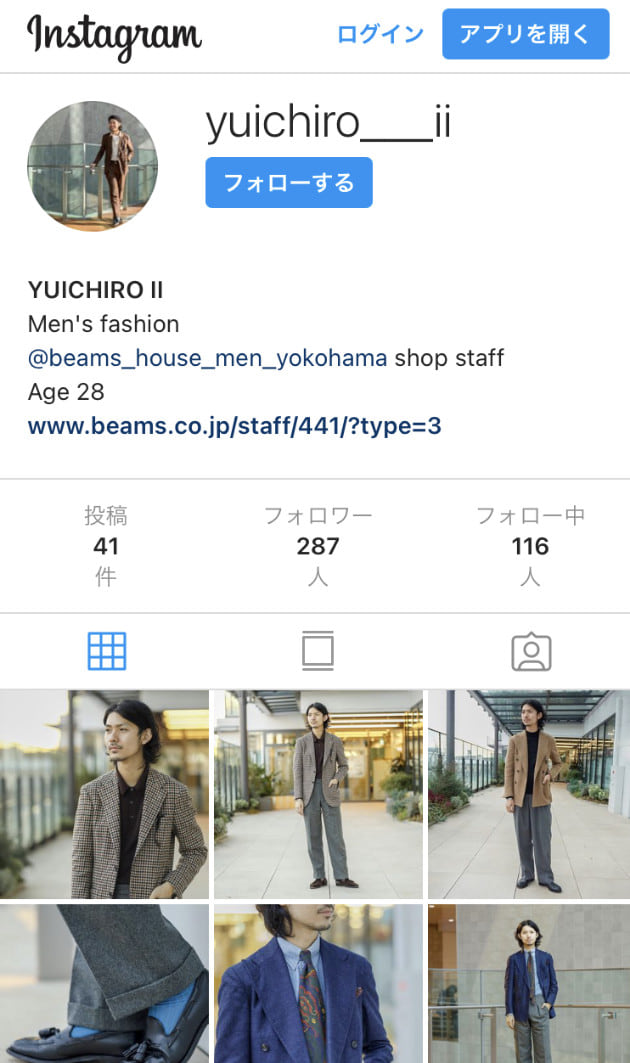Image resolution: width=630 pixels, height=1063 pixels.
Task: Switch to the tagged photos tab
Action: (x=531, y=651)
